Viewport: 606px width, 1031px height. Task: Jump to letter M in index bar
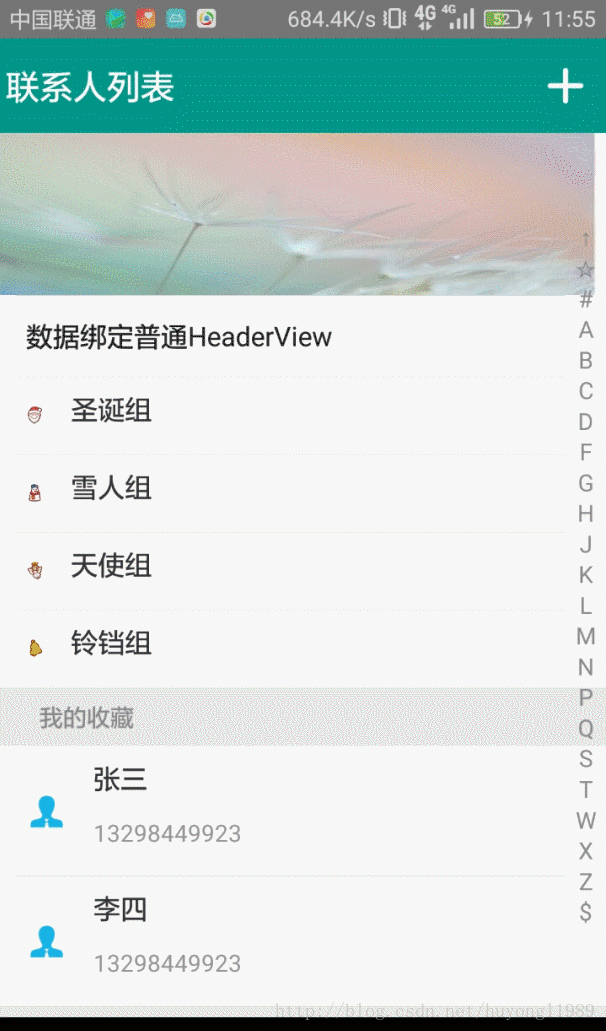(x=586, y=636)
